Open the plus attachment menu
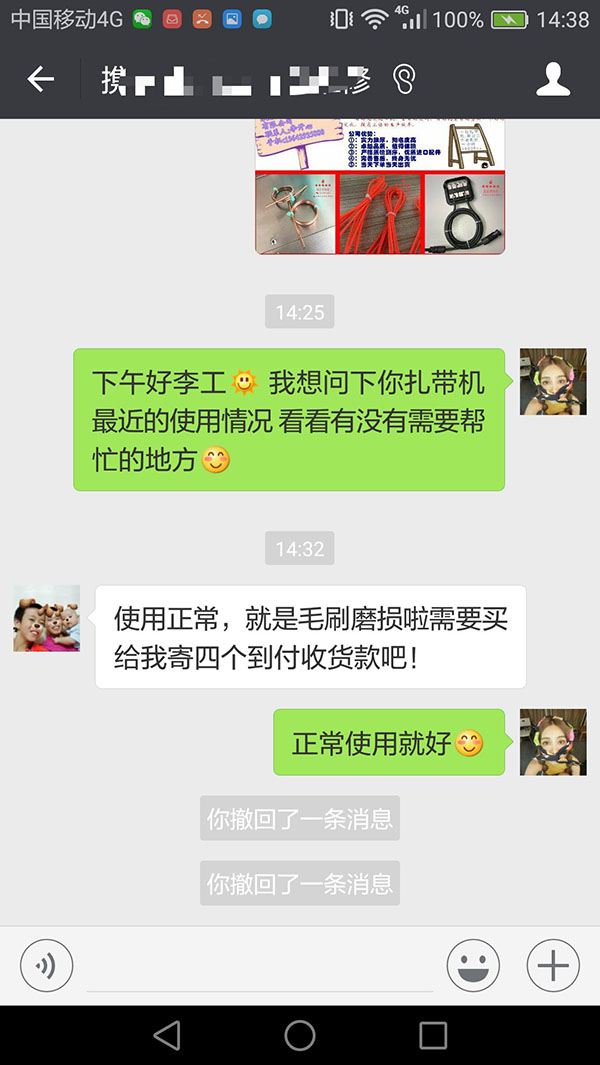Viewport: 600px width, 1065px height. [553, 966]
